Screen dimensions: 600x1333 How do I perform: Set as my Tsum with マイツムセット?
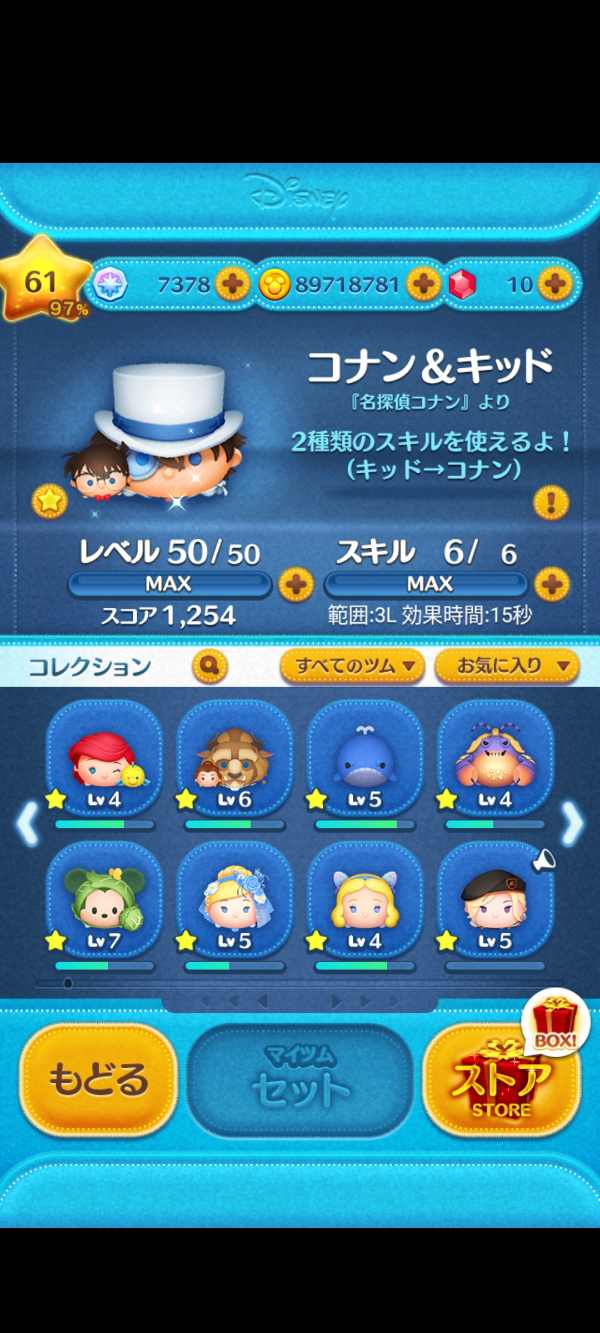tap(300, 1080)
